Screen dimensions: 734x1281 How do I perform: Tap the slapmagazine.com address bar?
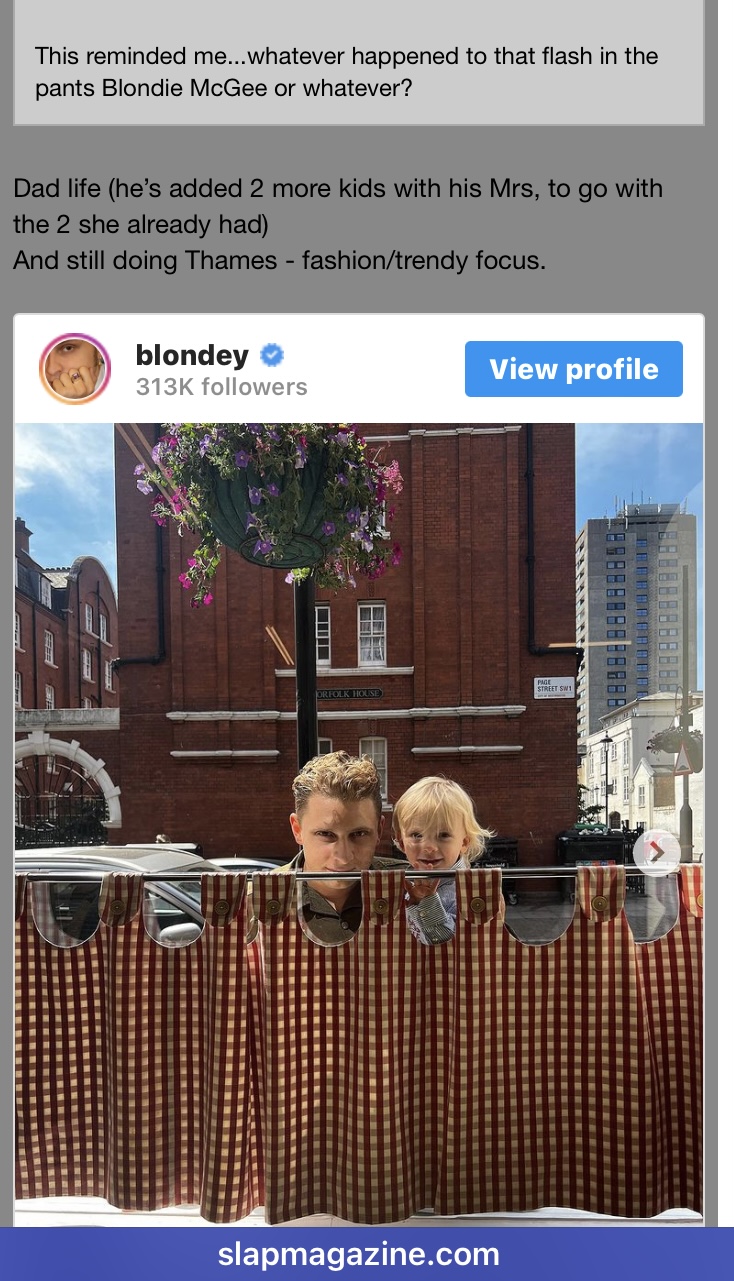pyautogui.click(x=358, y=1253)
